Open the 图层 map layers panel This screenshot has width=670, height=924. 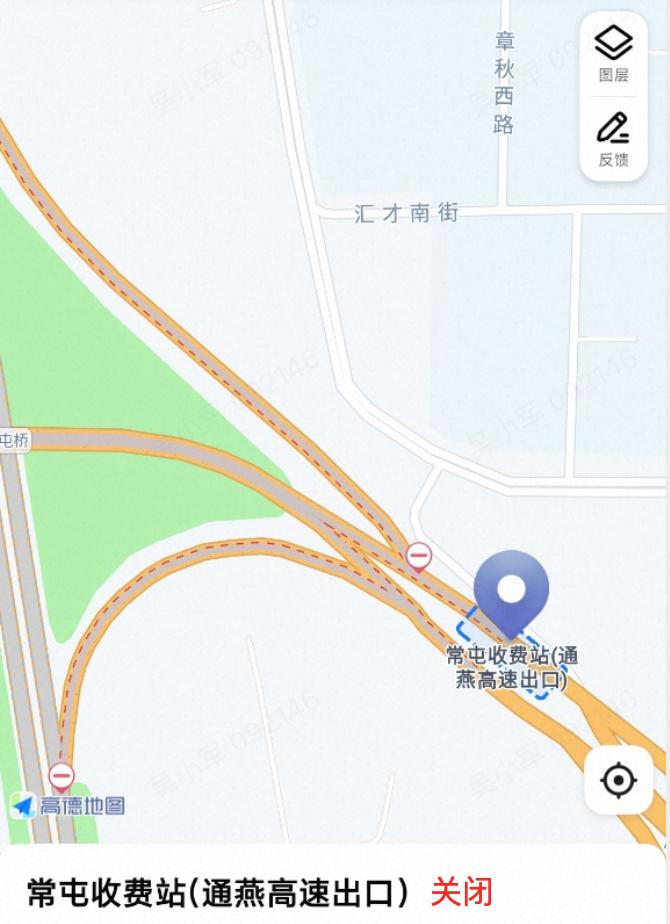(x=613, y=53)
